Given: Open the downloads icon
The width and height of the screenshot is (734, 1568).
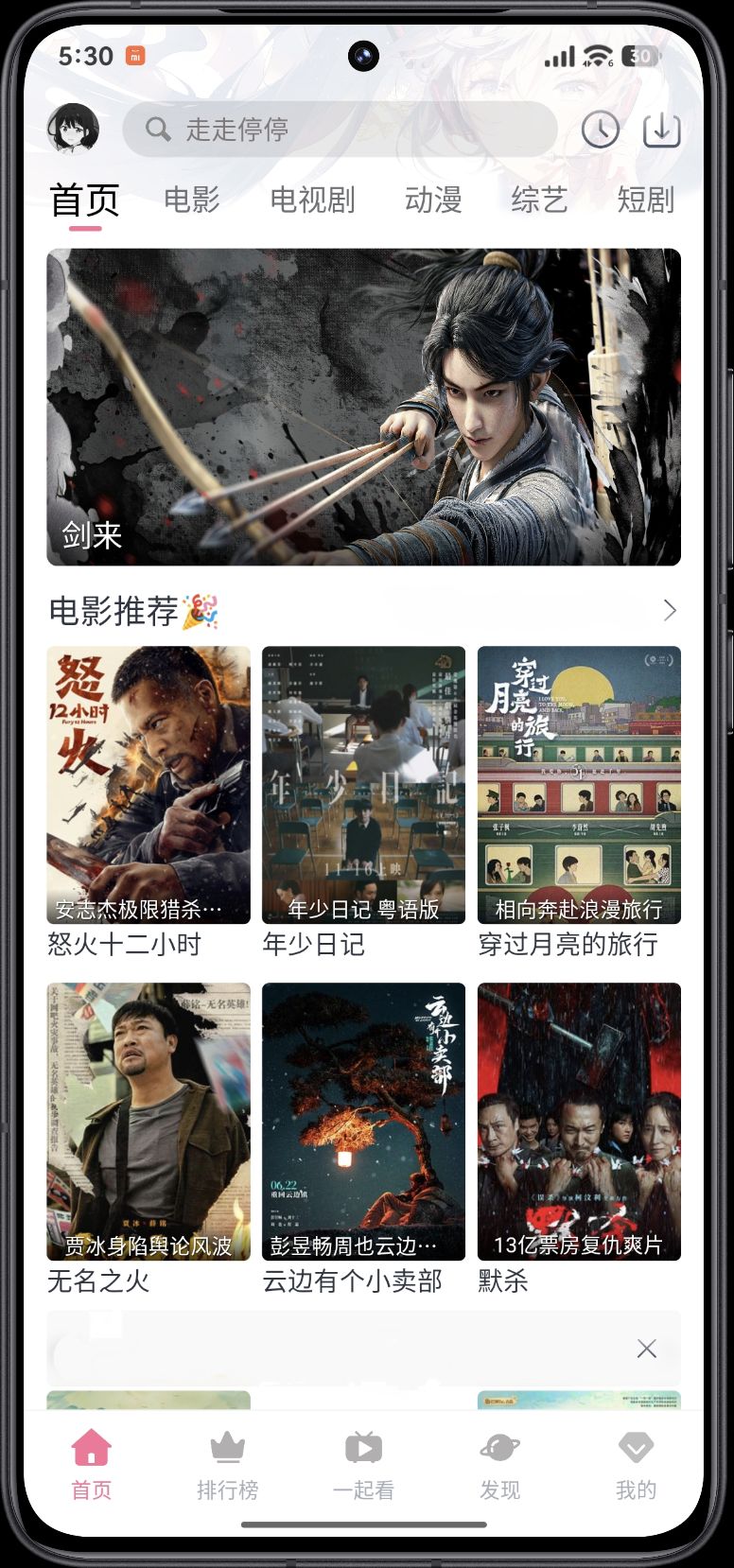Looking at the screenshot, I should coord(661,130).
